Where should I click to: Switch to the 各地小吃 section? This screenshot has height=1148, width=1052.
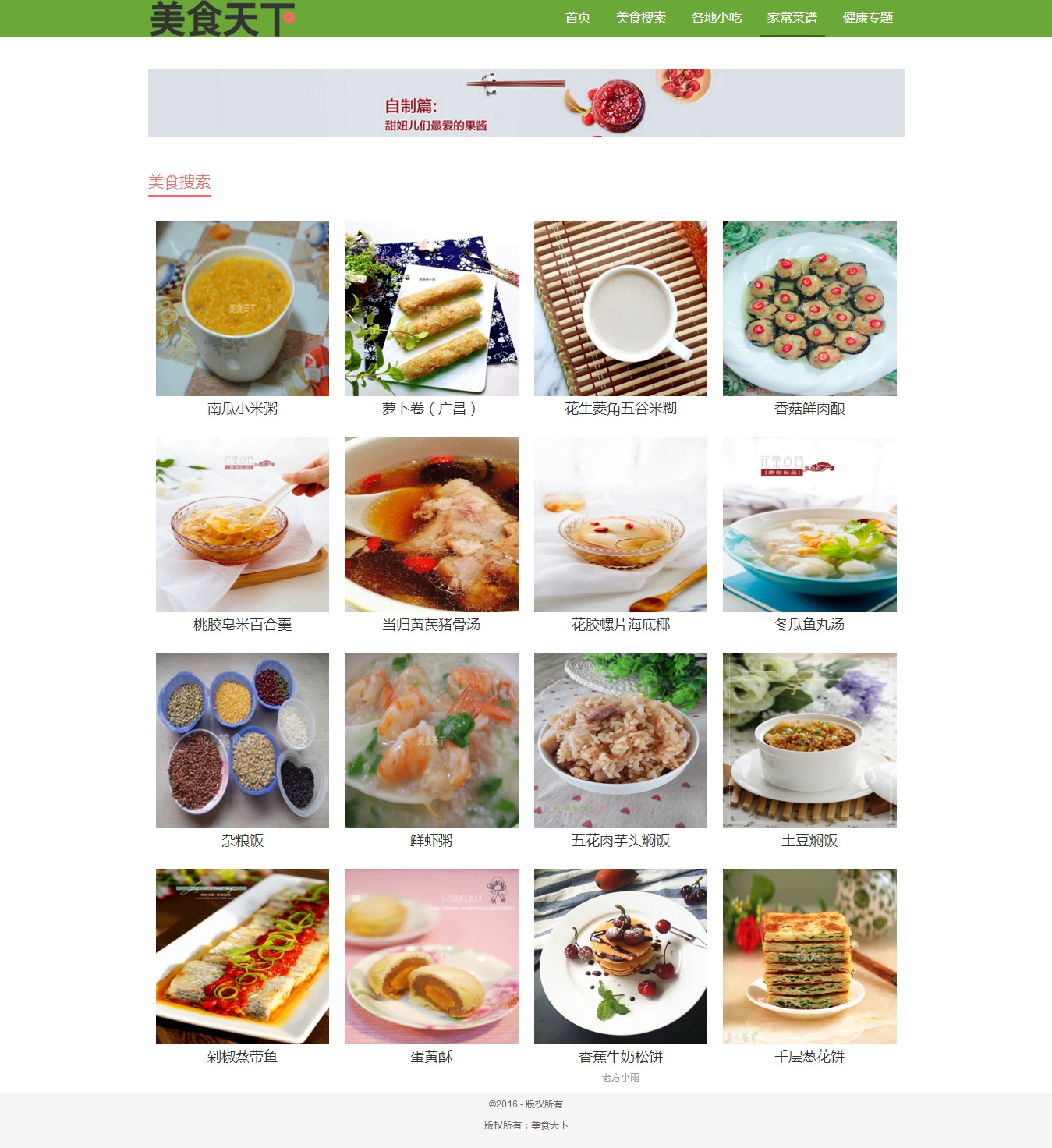click(x=716, y=18)
